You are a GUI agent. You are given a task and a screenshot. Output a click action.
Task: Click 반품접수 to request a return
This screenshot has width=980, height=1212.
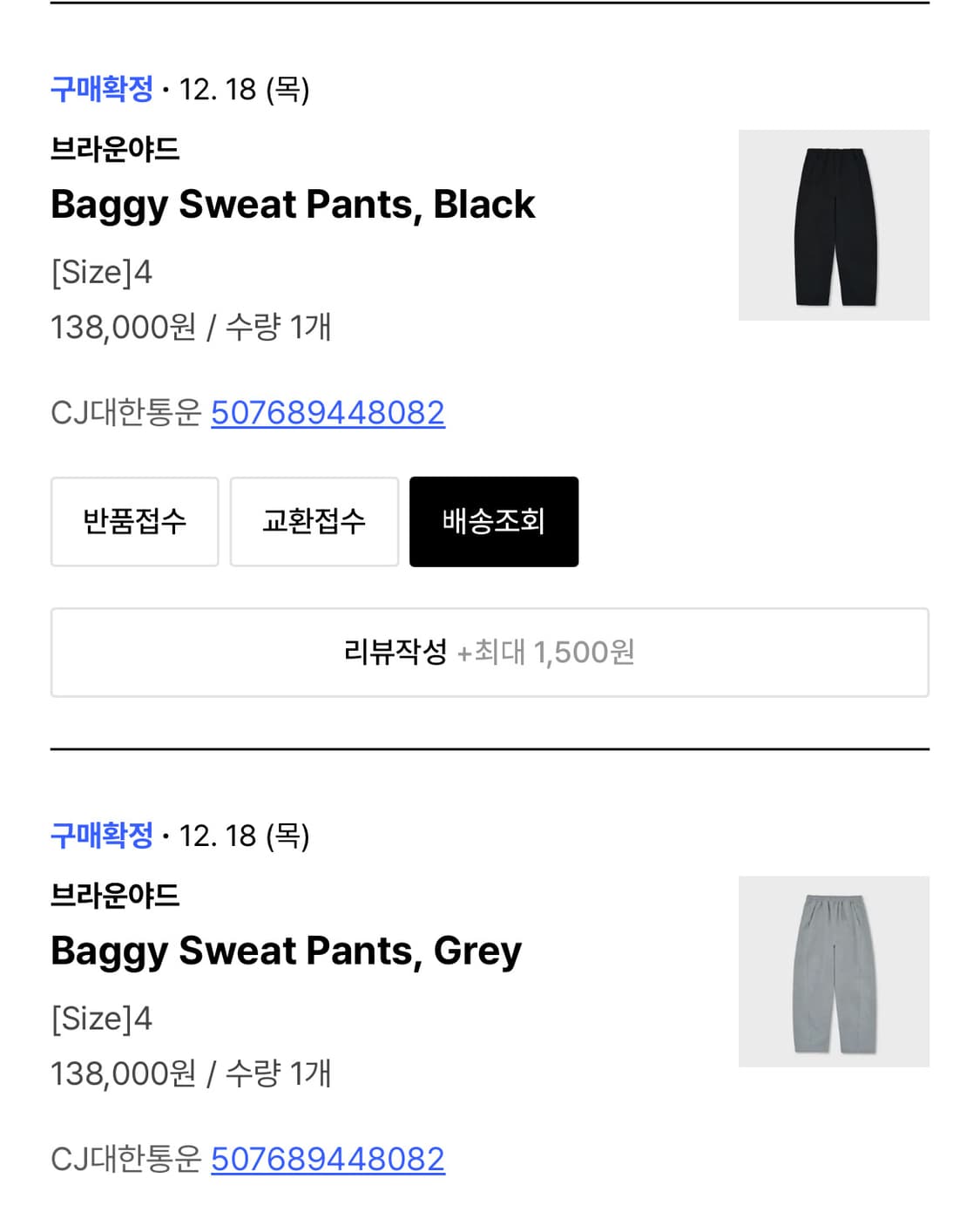click(x=134, y=520)
